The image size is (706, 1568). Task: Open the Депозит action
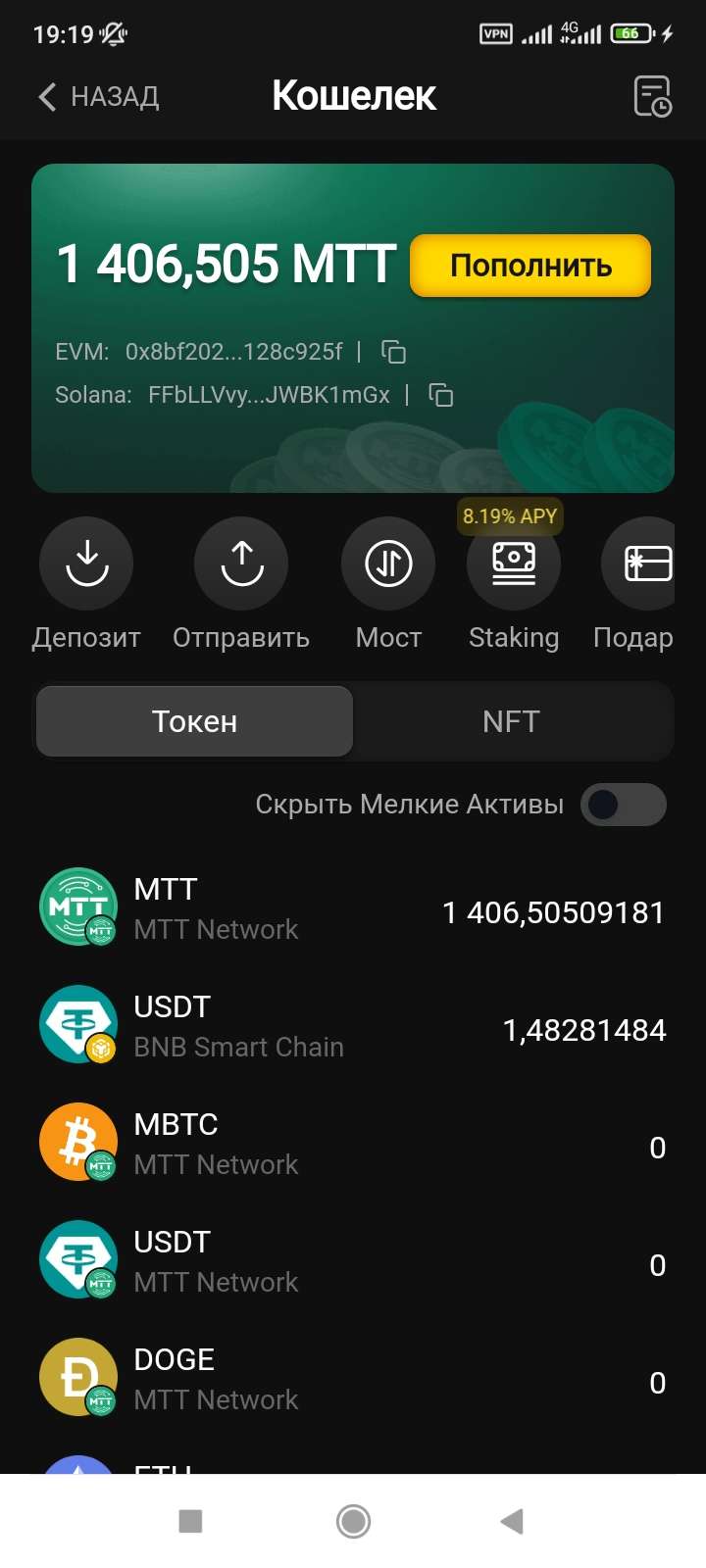[86, 564]
